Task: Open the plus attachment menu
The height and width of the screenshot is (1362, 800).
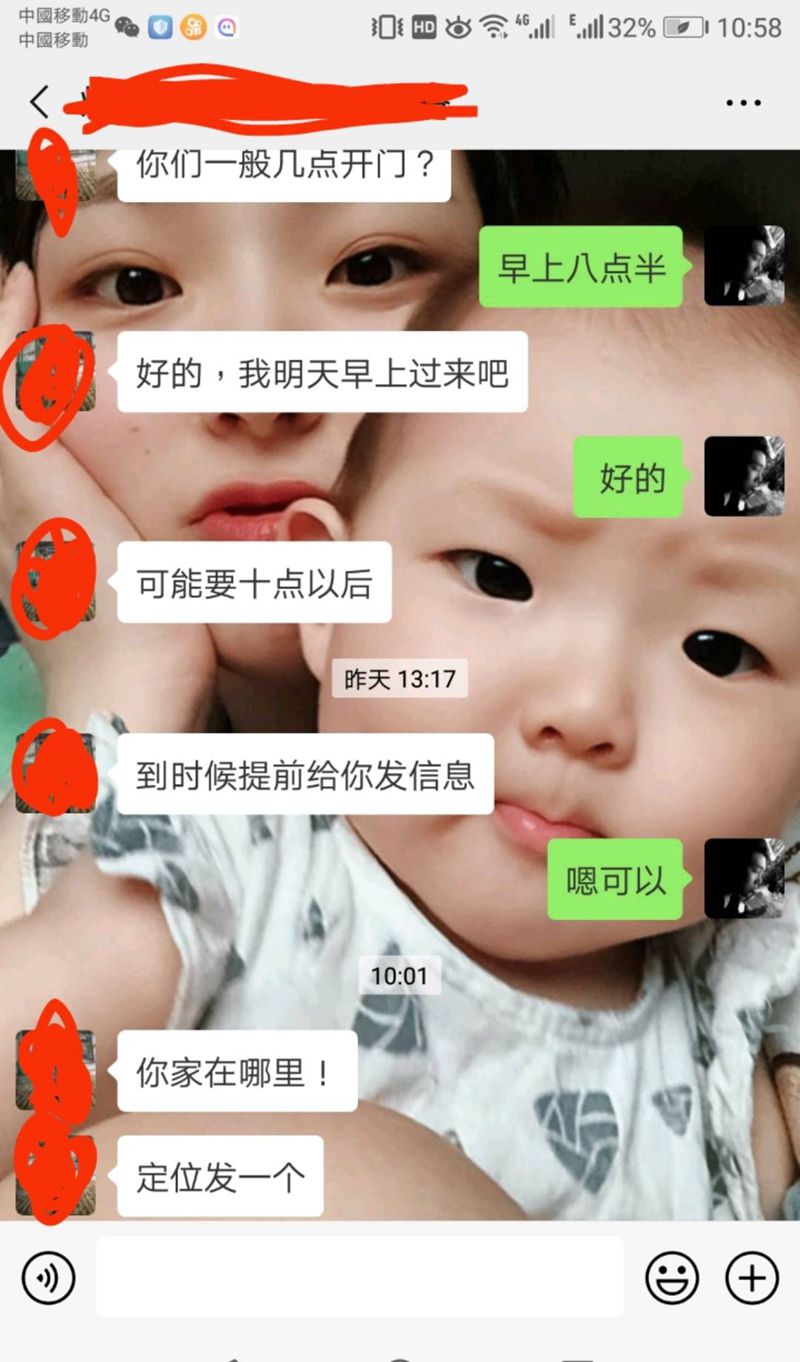Action: pos(751,1277)
